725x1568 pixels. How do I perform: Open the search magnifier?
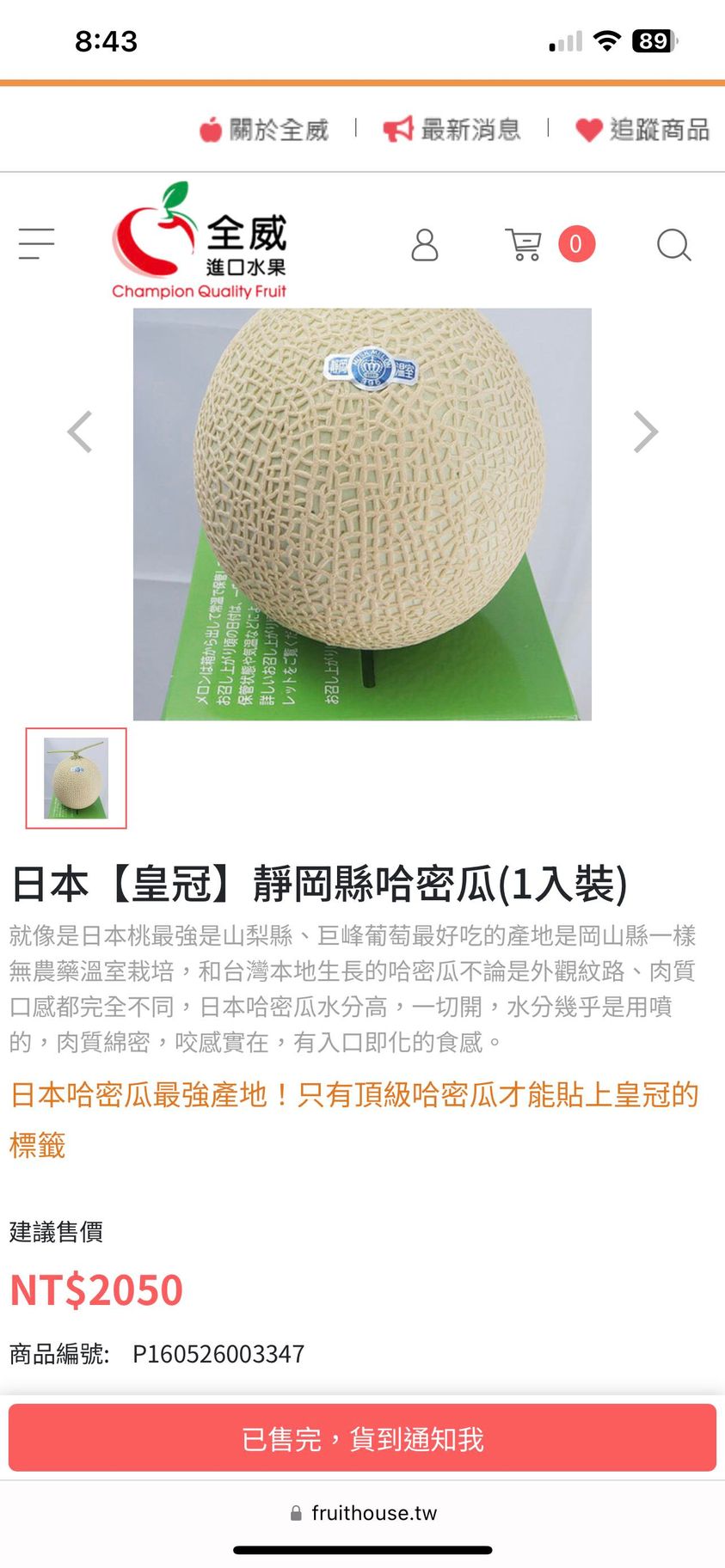(673, 245)
